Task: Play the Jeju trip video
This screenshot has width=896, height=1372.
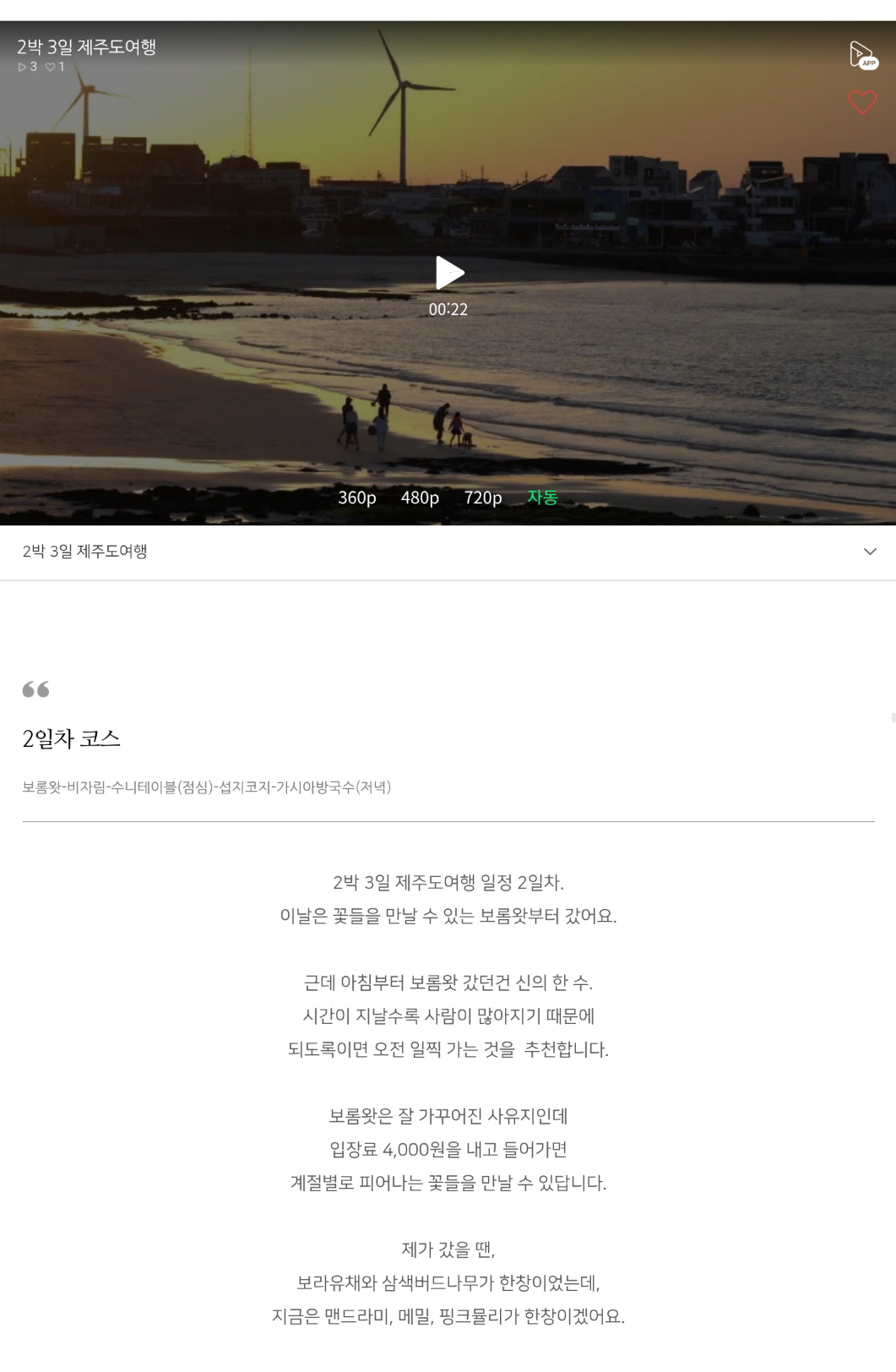Action: coord(448,273)
